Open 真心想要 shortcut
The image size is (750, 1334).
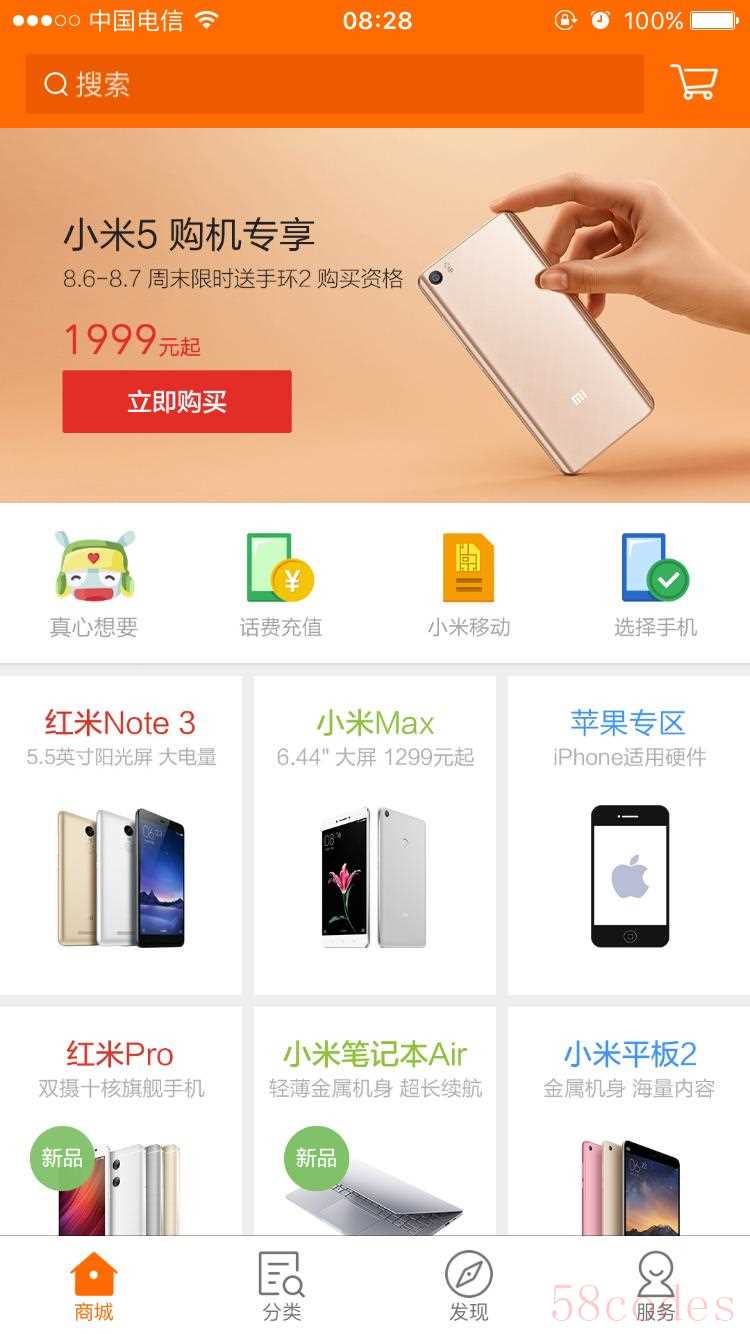tap(94, 585)
